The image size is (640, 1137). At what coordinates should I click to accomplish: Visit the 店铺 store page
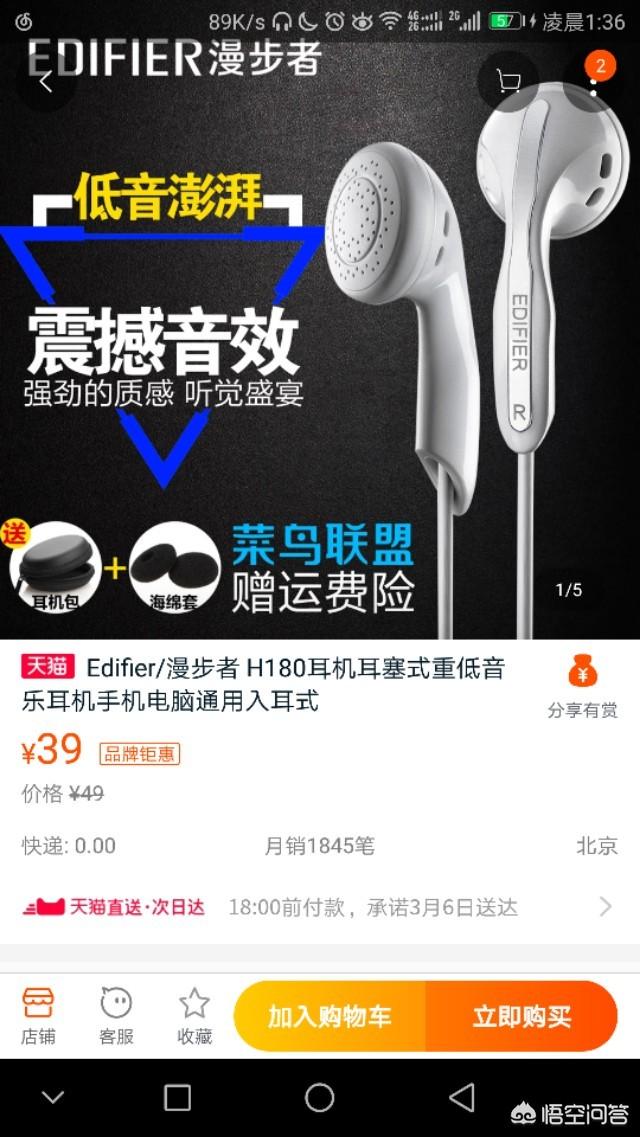click(x=38, y=1015)
